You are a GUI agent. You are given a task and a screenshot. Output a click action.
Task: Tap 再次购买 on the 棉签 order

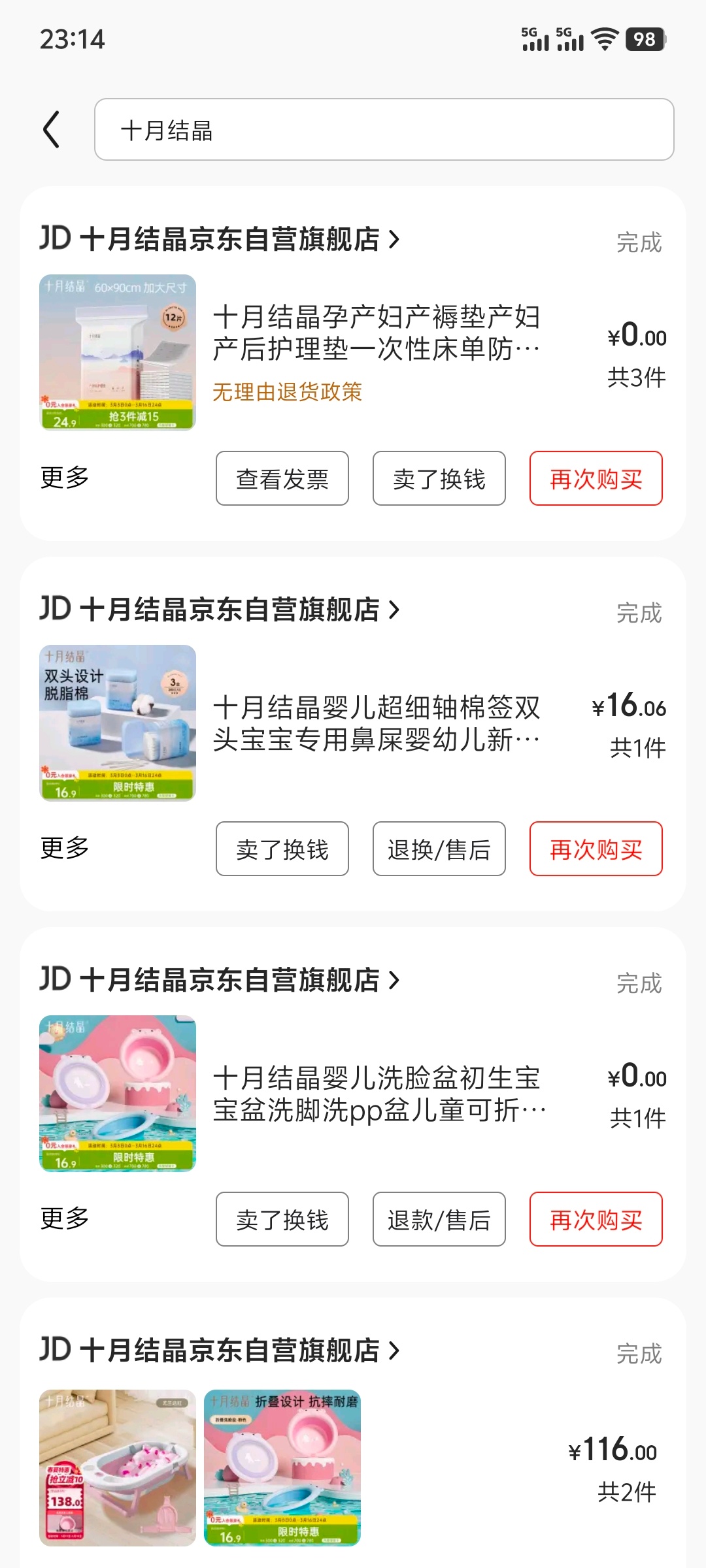coord(596,849)
